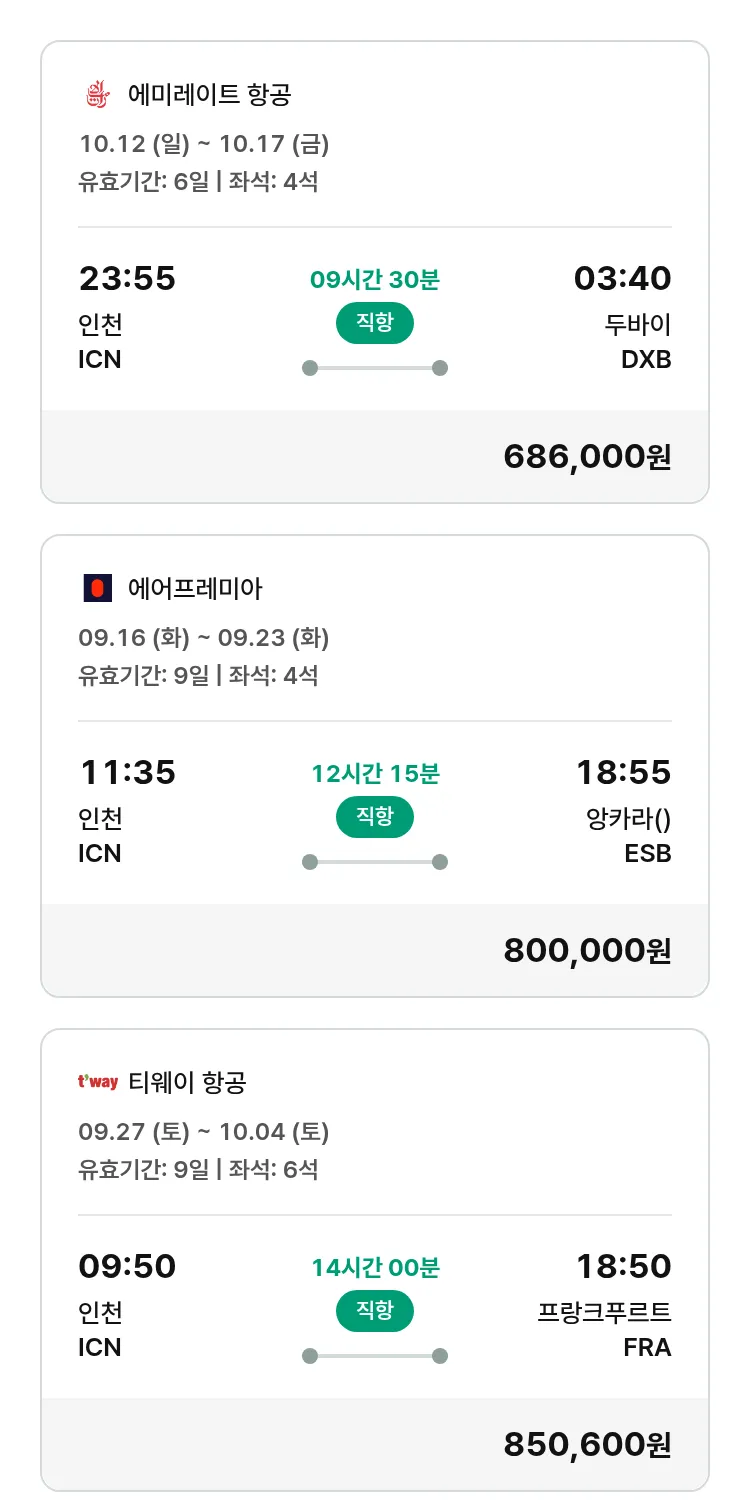This screenshot has width=750, height=1510.
Task: Select the 직항 badge on the Air Premia flight
Action: [374, 817]
